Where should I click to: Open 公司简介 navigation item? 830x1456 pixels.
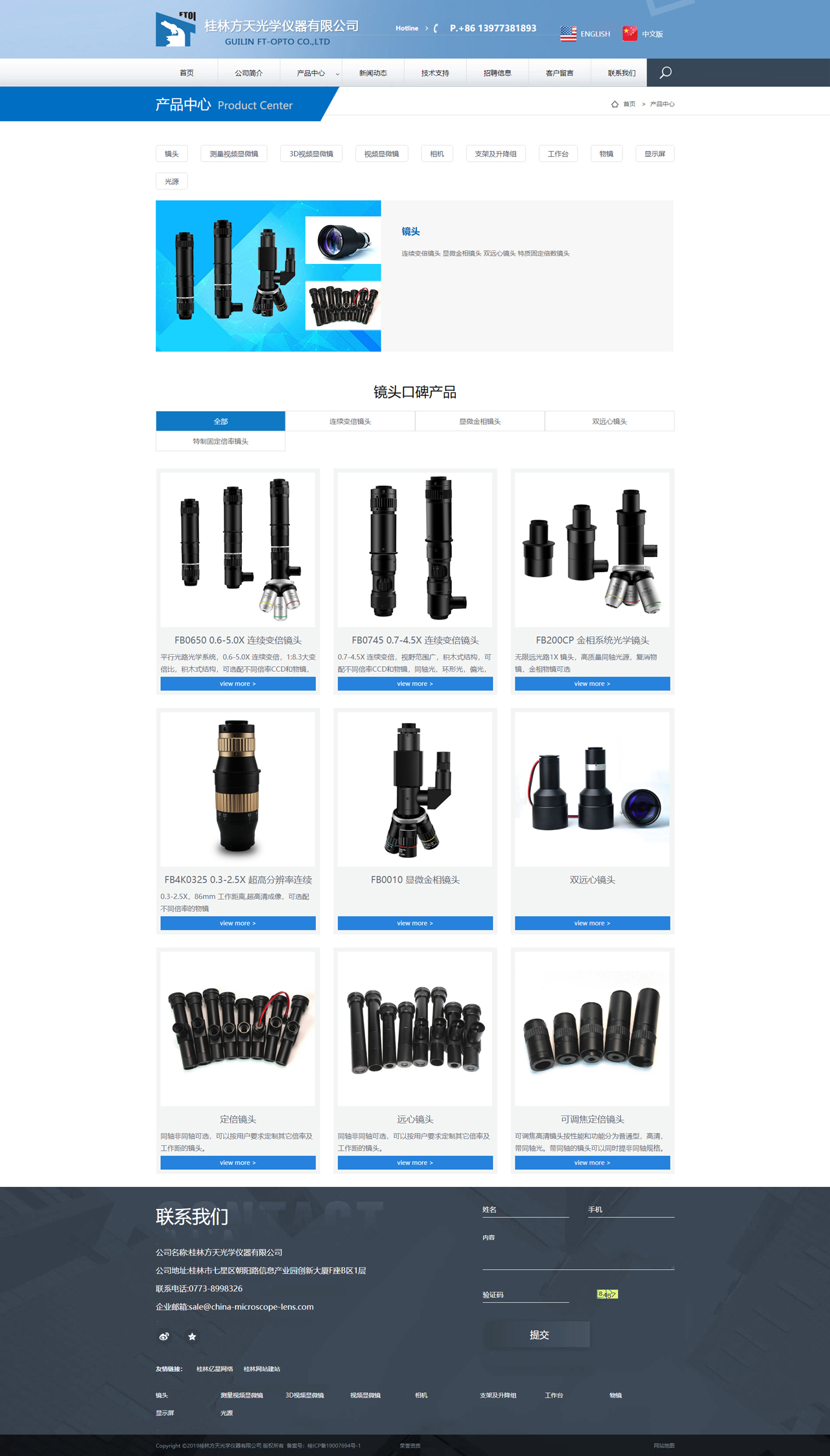click(248, 73)
